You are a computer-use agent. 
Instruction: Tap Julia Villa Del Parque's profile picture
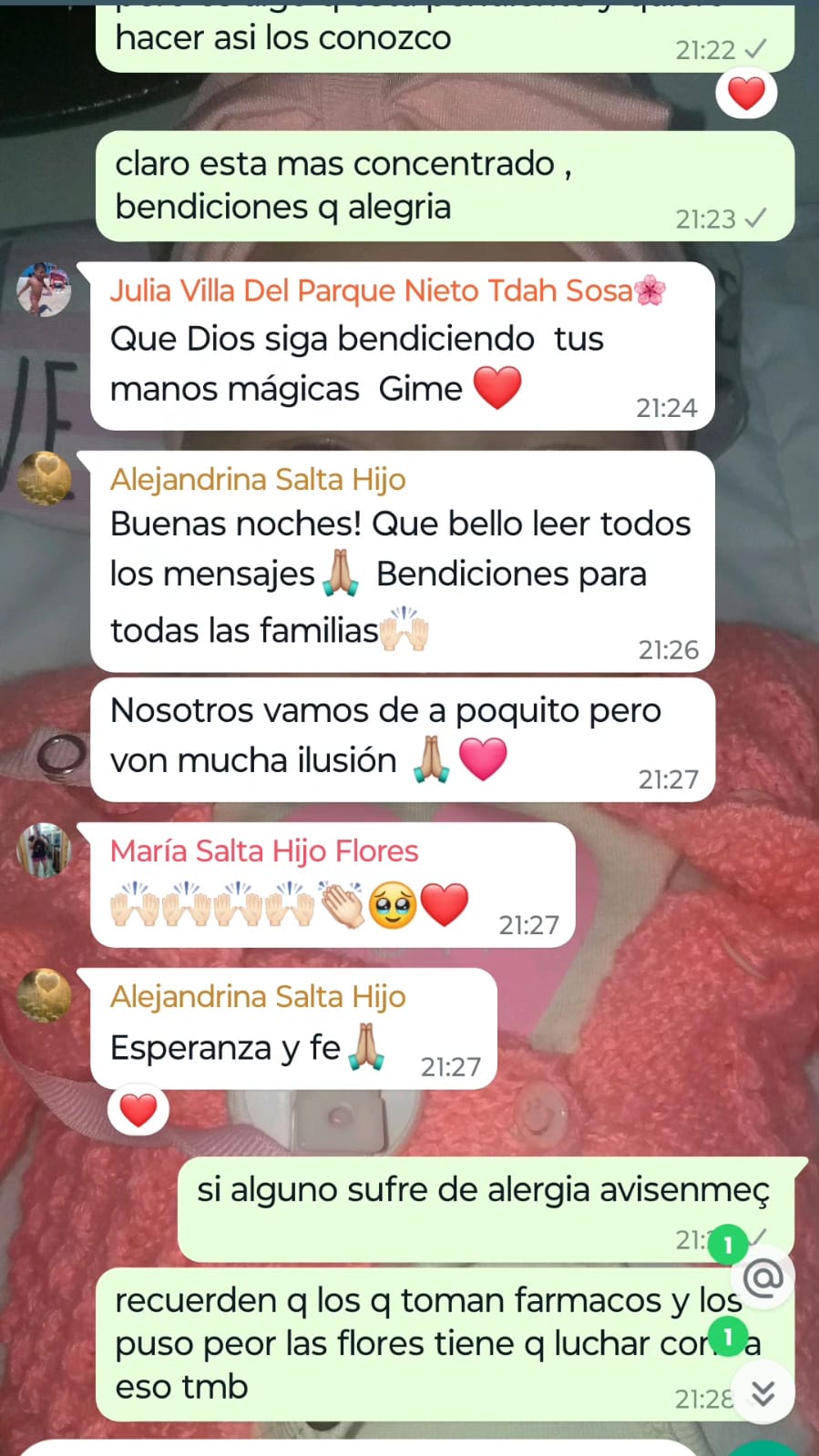coord(44,290)
